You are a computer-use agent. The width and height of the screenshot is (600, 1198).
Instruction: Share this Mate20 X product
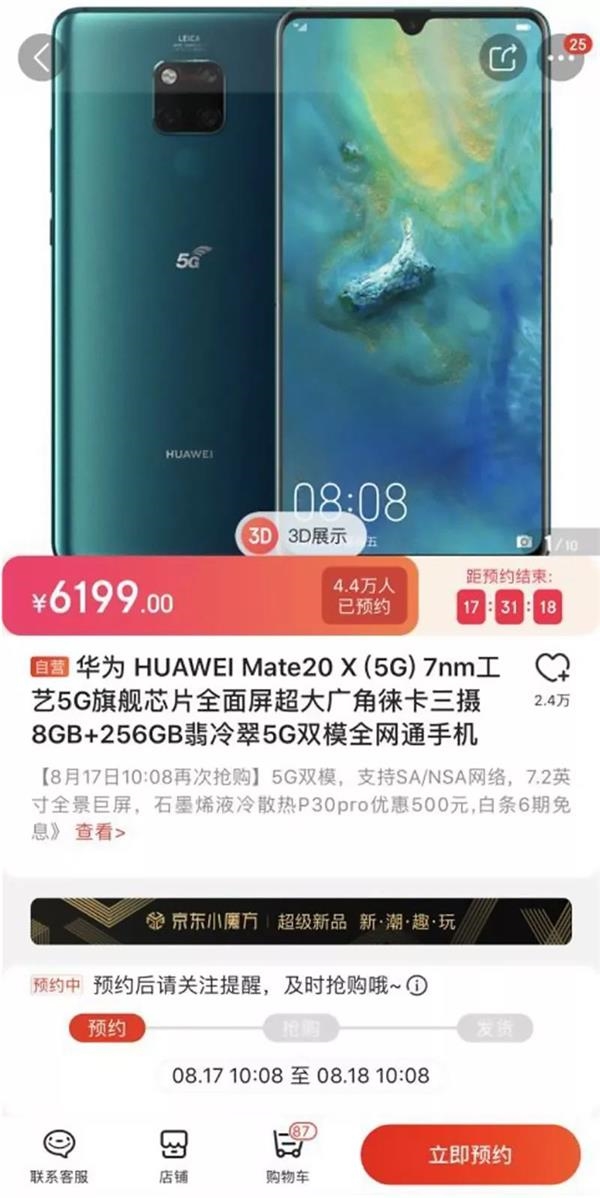pyautogui.click(x=502, y=58)
